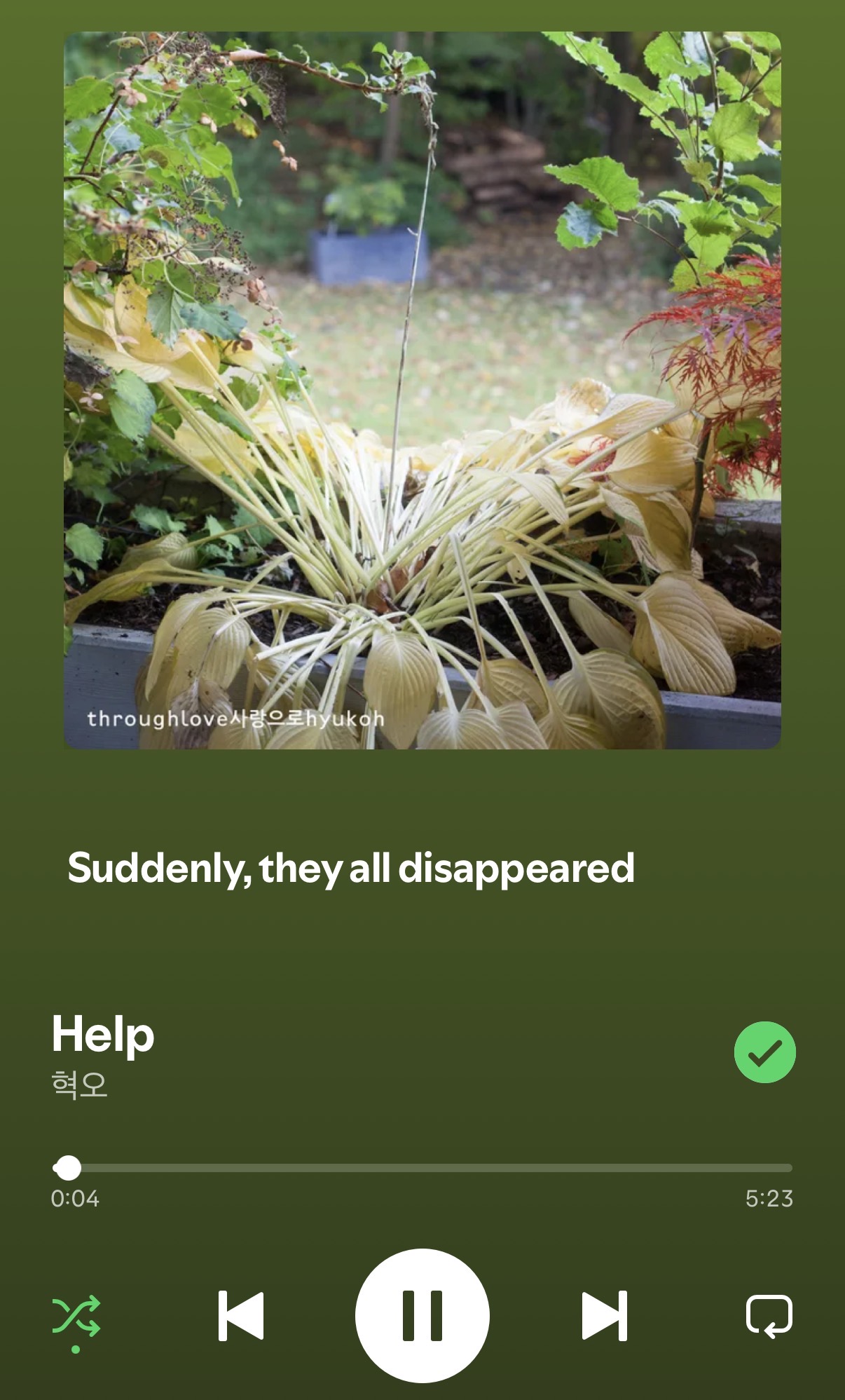This screenshot has width=845, height=1400.
Task: Open the album artwork for Help
Action: tap(422, 390)
